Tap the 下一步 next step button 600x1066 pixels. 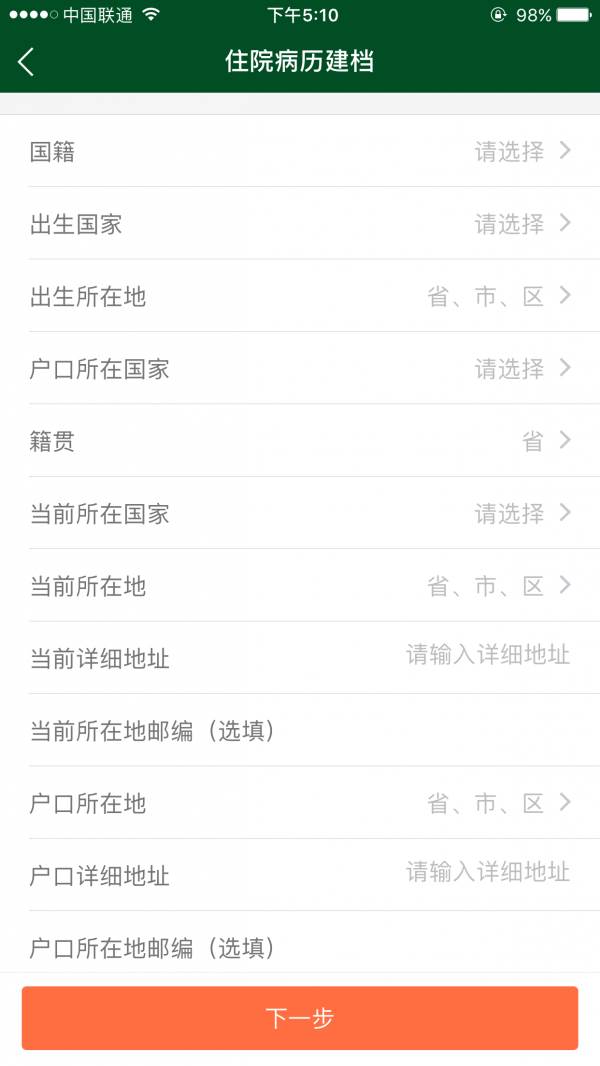coord(300,1018)
